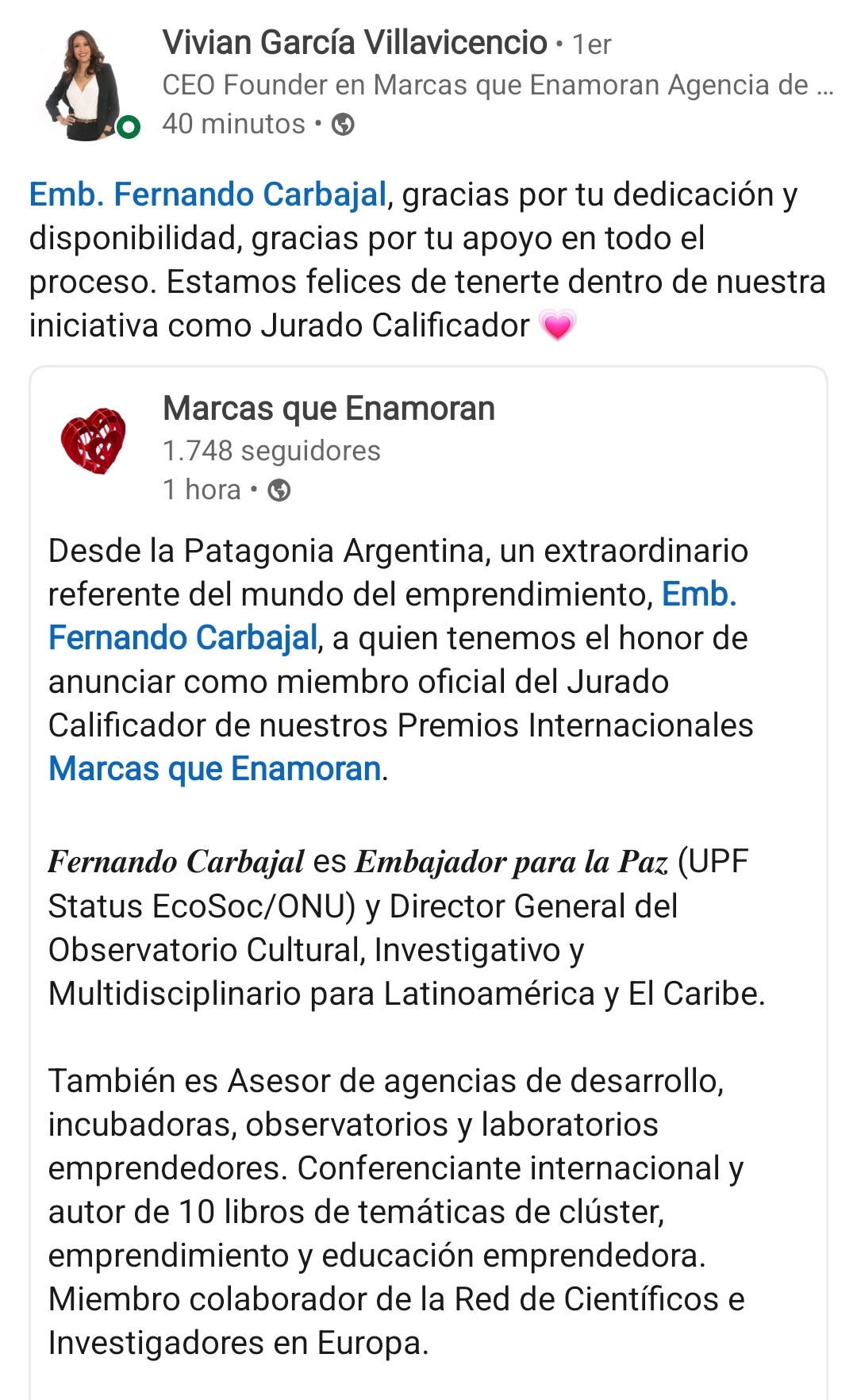Open Marcas que Enamoran link after Premios Internacionales
The image size is (857, 1400).
coord(215,768)
